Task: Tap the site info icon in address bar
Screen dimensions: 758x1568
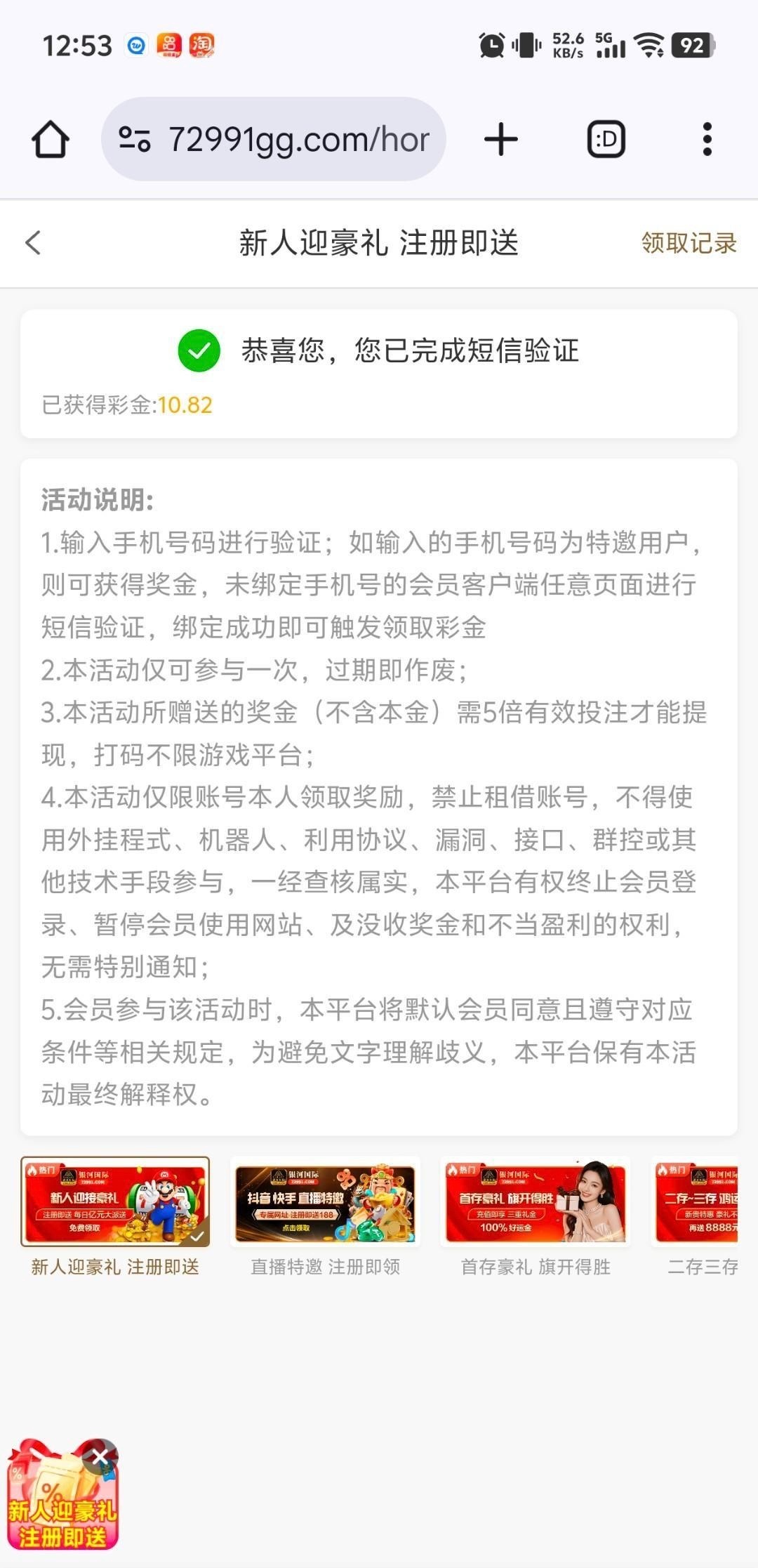Action: tap(138, 138)
